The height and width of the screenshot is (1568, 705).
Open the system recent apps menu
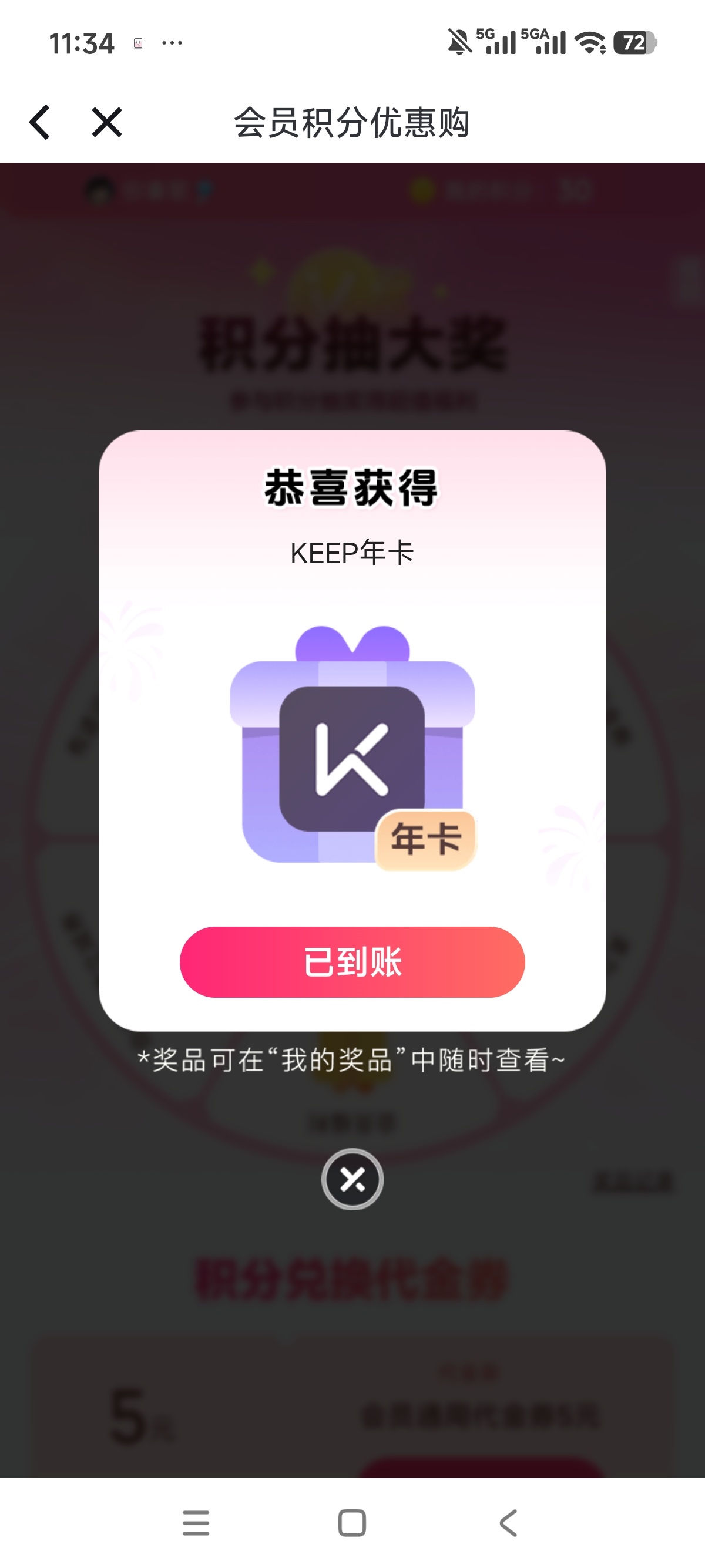[196, 1523]
